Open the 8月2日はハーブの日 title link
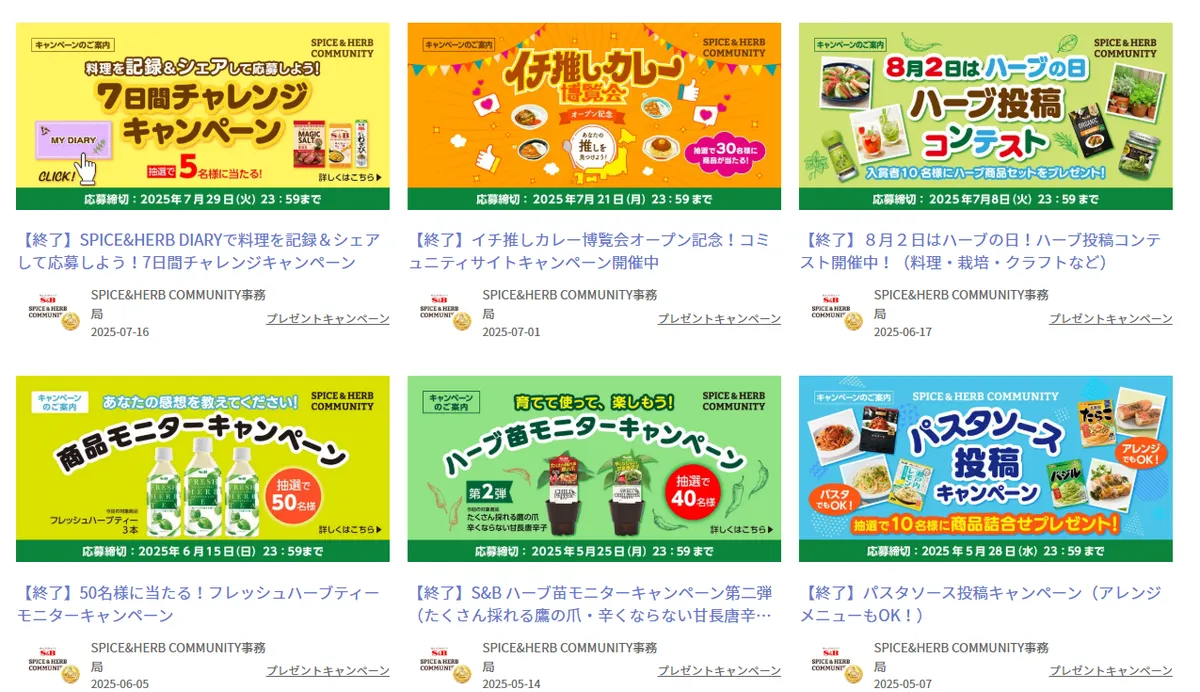The height and width of the screenshot is (692, 1200). (x=982, y=251)
